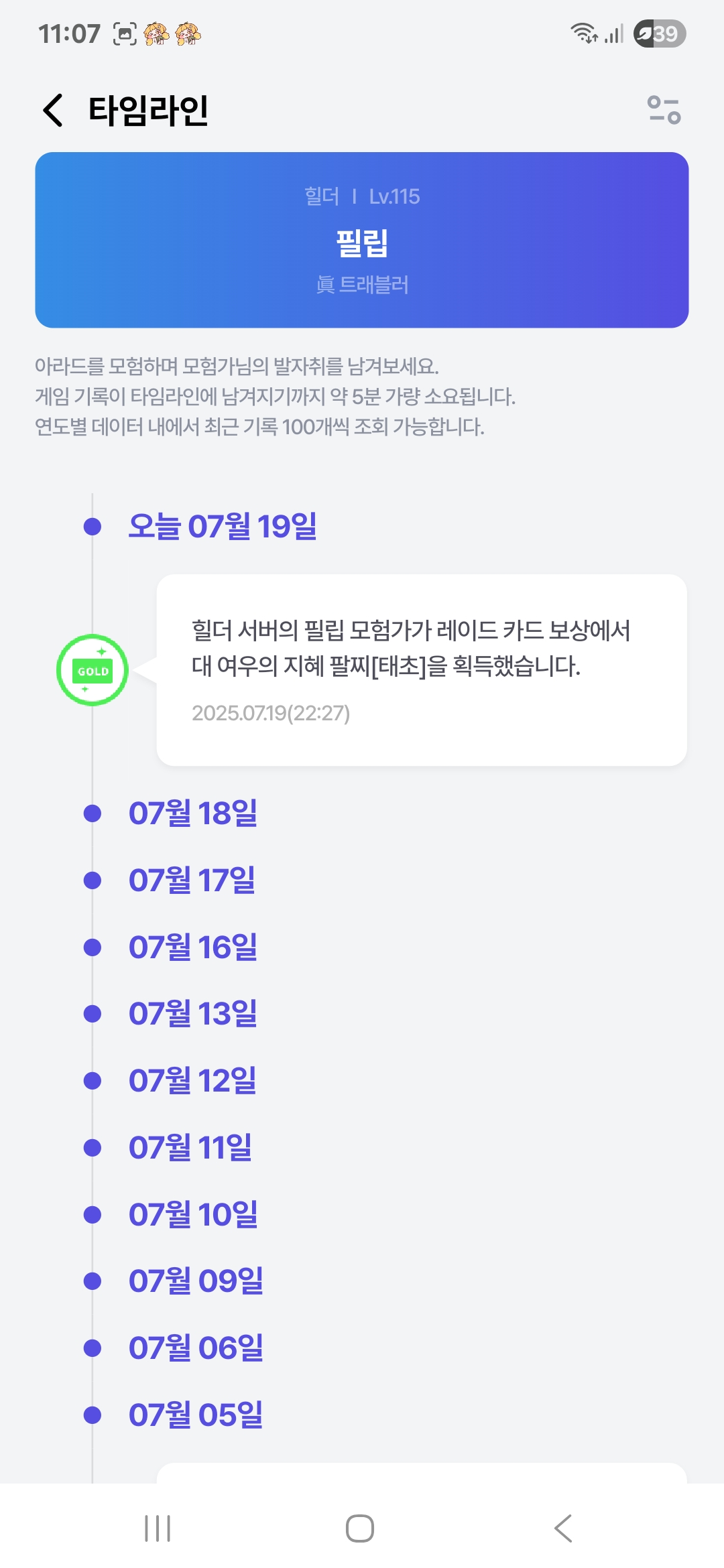
Task: Expand the 07월 18일 entry
Action: point(193,813)
